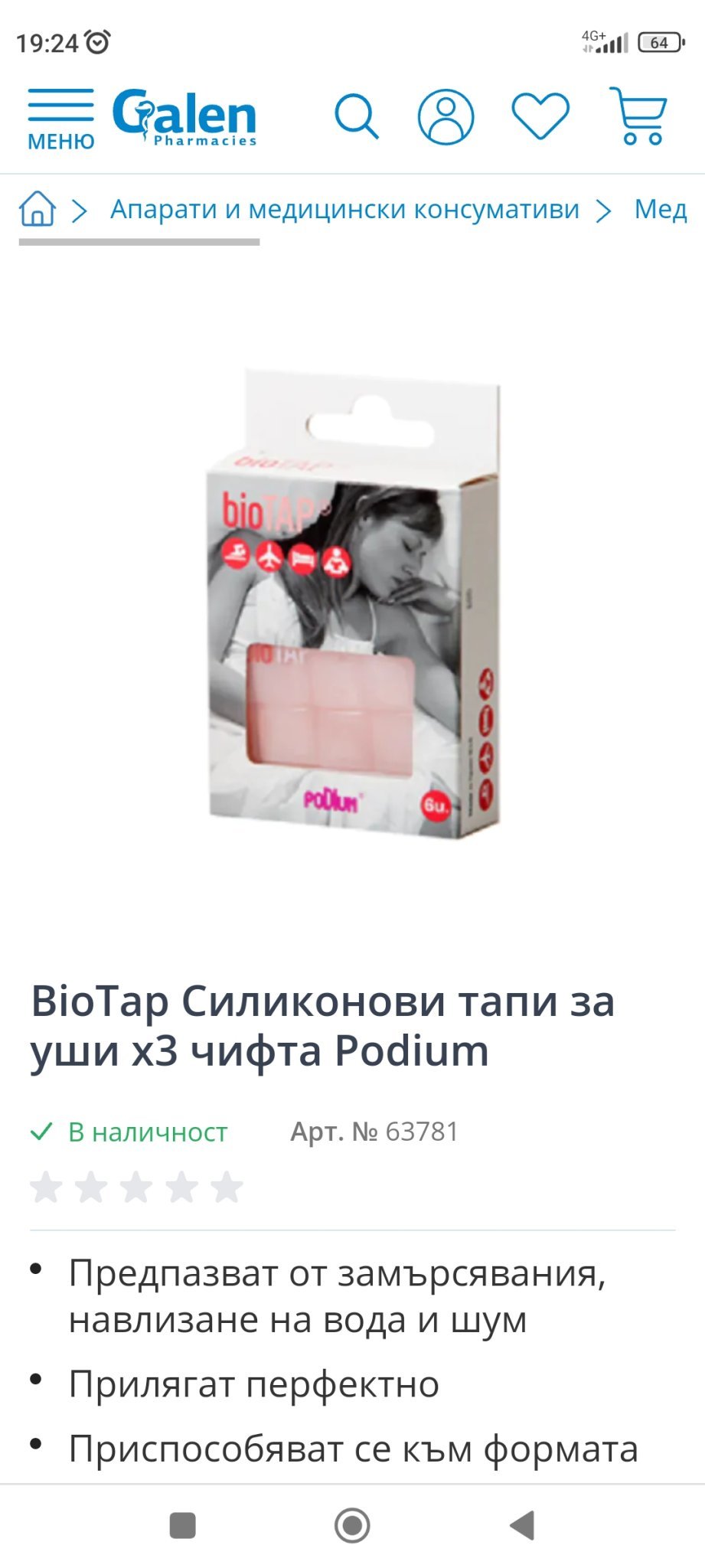
Task: Rate the product using the stars
Action: [136, 1187]
